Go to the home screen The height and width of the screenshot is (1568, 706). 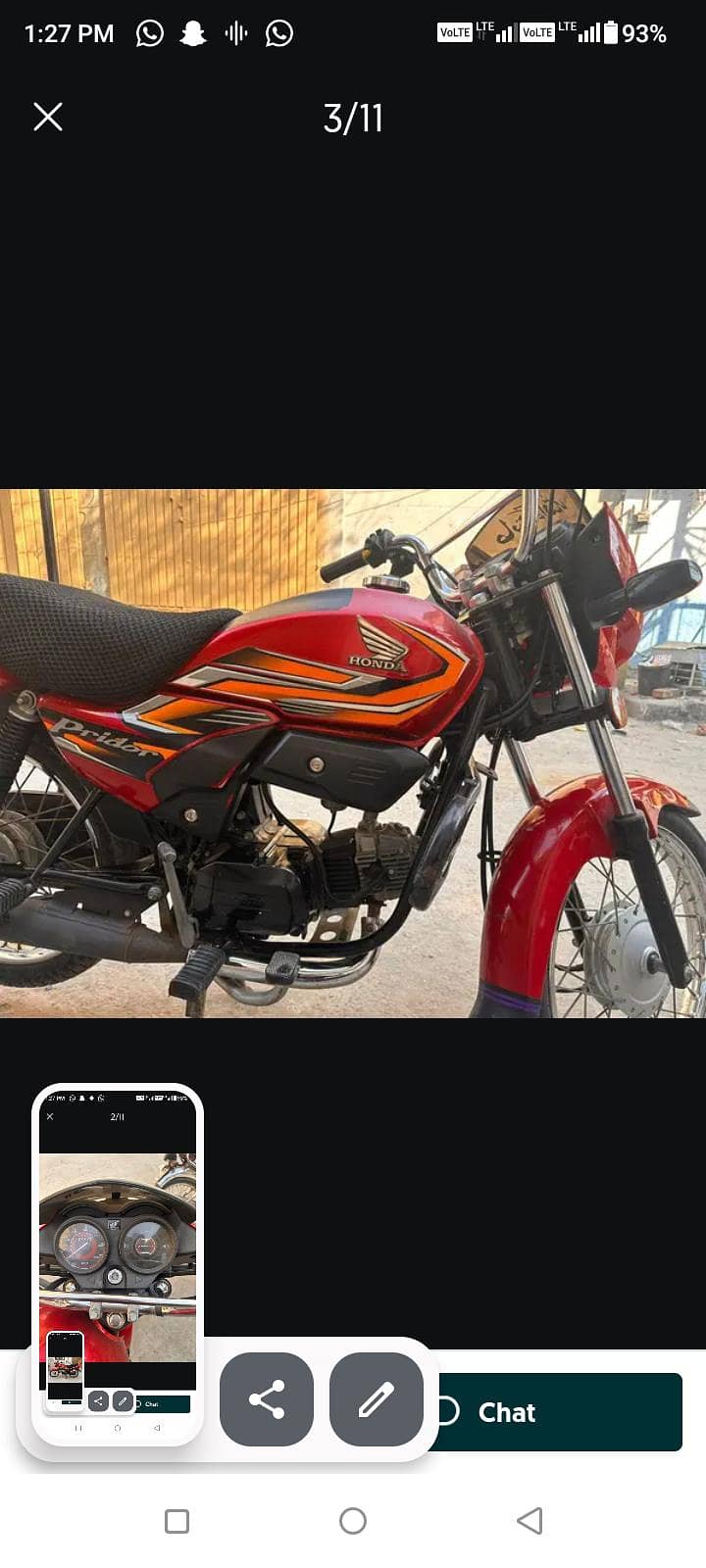[x=353, y=1521]
